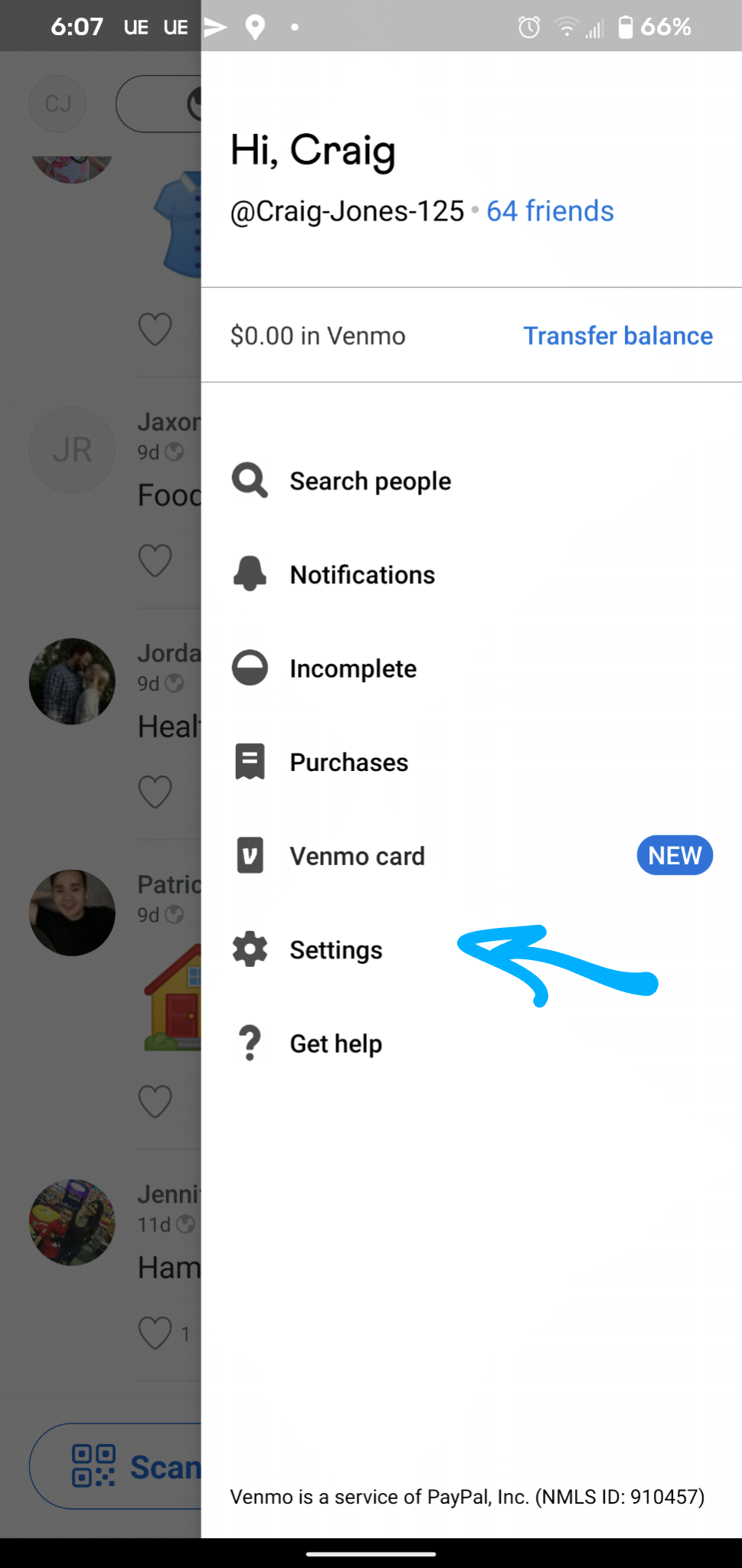
Task: Open the Venmo card option
Action: (357, 856)
